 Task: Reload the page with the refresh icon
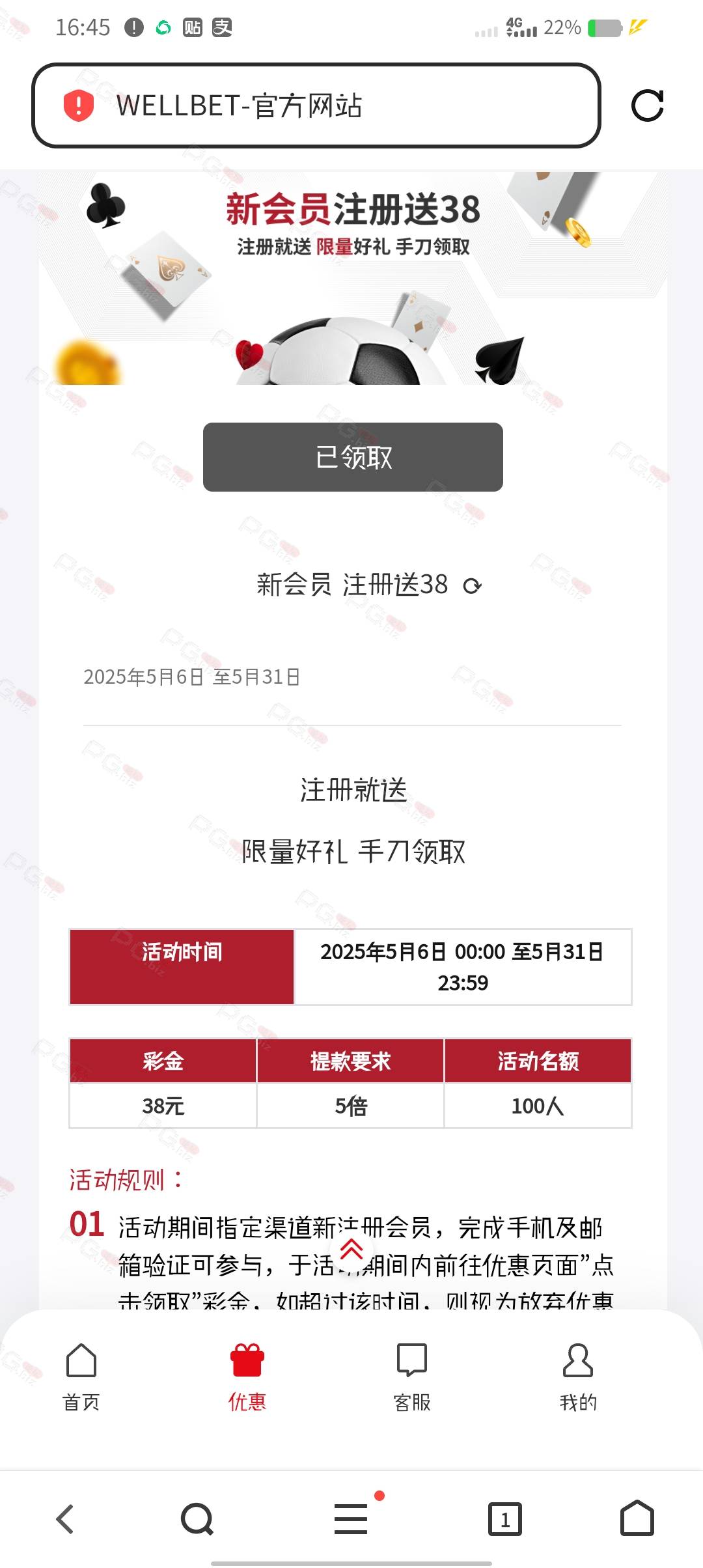point(647,105)
